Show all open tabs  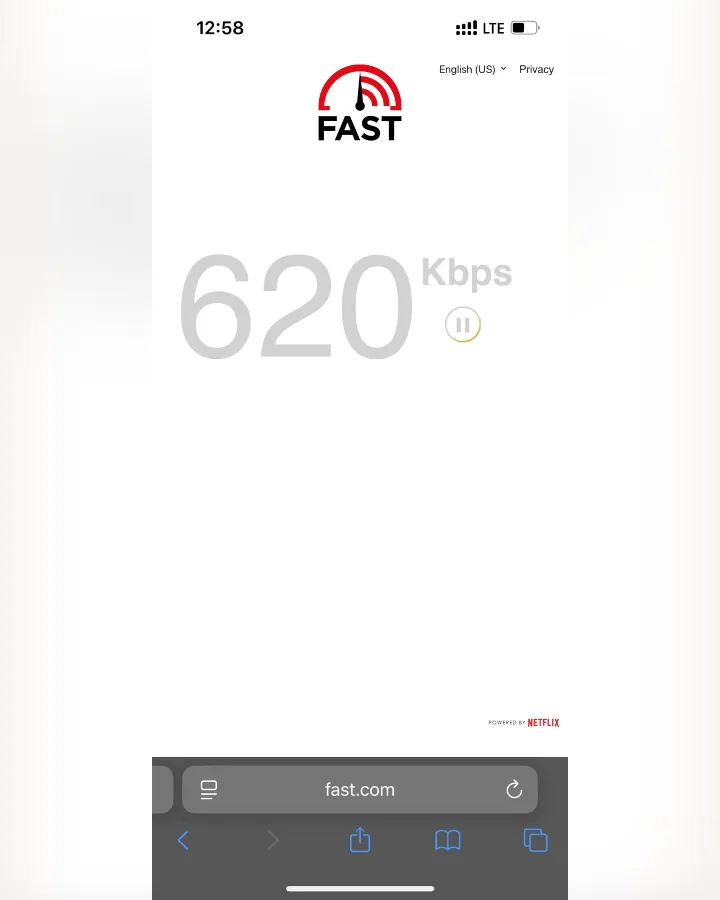(536, 840)
